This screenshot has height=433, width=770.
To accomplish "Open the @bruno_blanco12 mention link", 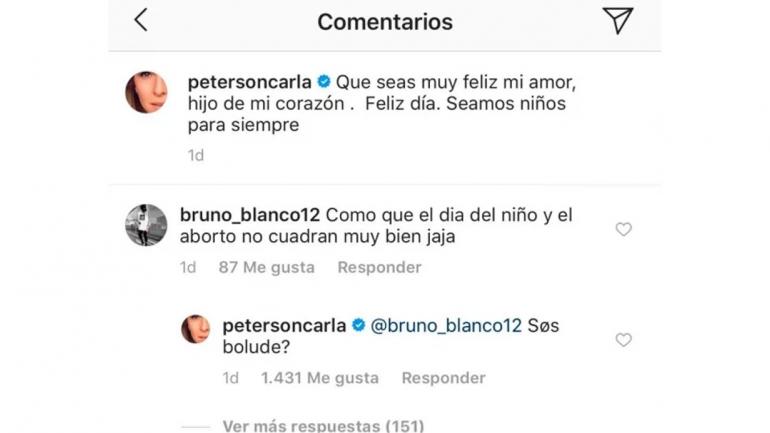I will point(446,325).
